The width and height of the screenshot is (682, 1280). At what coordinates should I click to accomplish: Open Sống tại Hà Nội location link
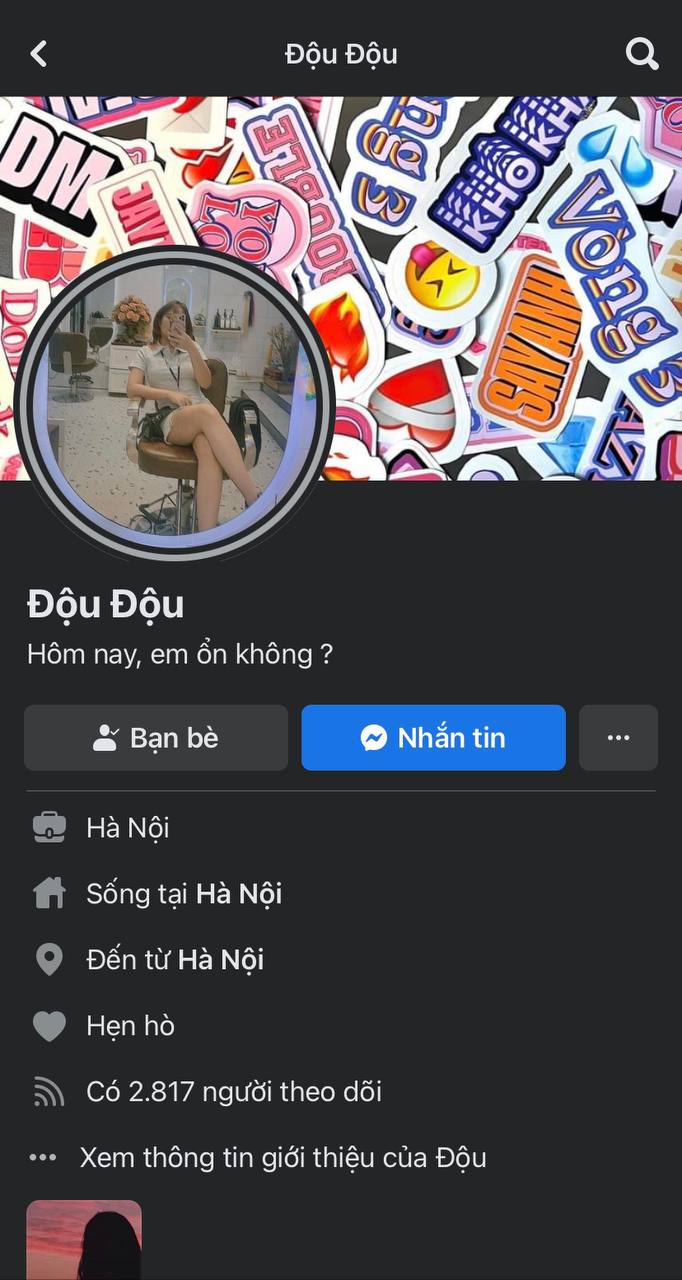point(238,894)
